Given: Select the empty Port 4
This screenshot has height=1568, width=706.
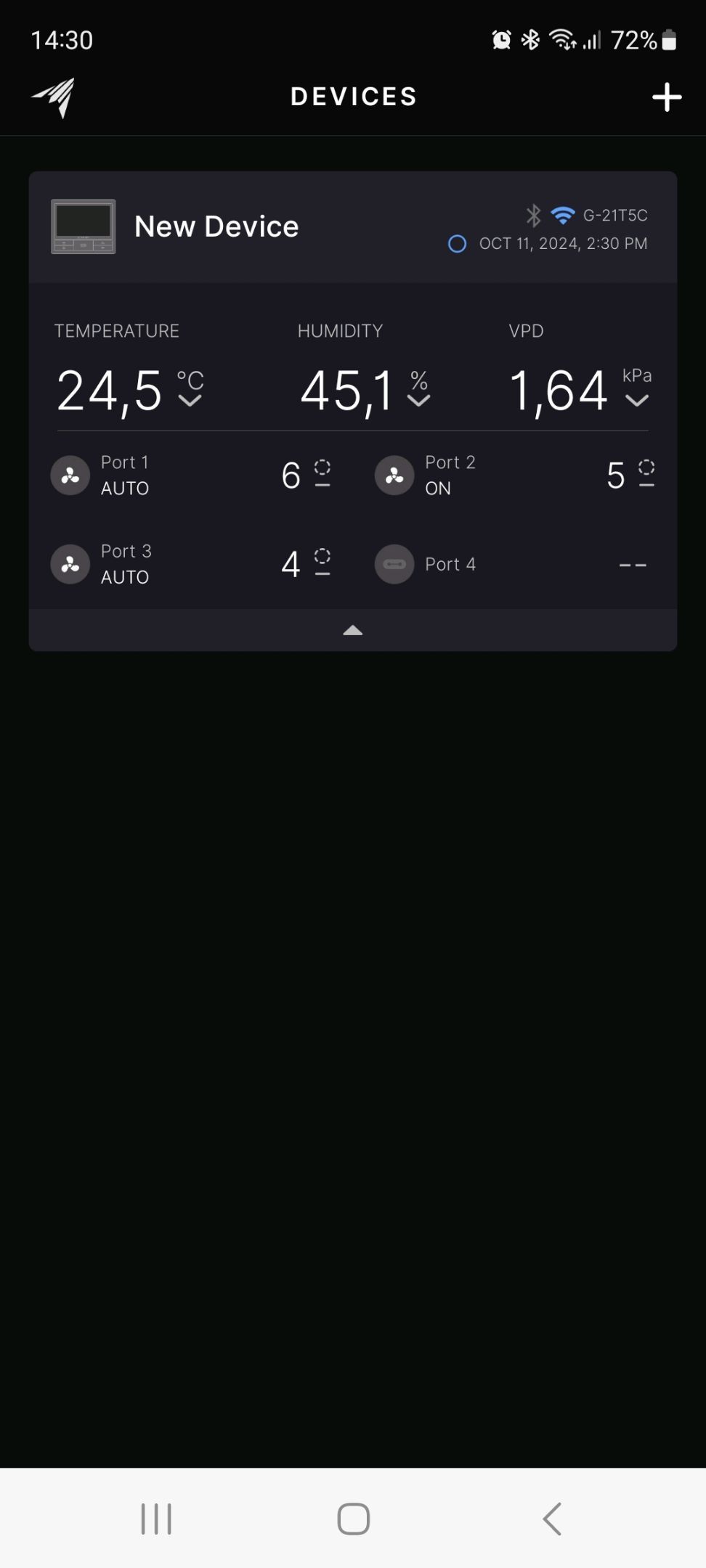Looking at the screenshot, I should click(514, 564).
